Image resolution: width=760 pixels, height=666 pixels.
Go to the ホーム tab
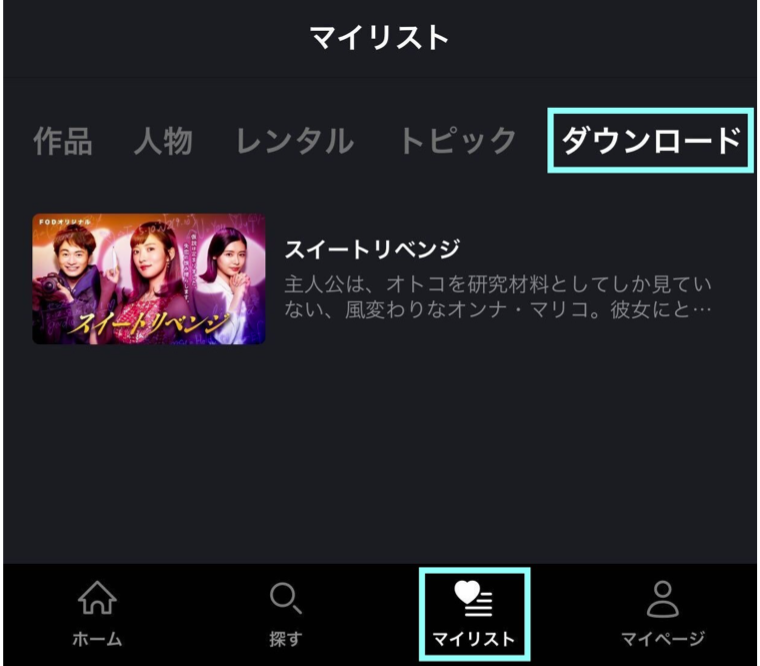[97, 614]
